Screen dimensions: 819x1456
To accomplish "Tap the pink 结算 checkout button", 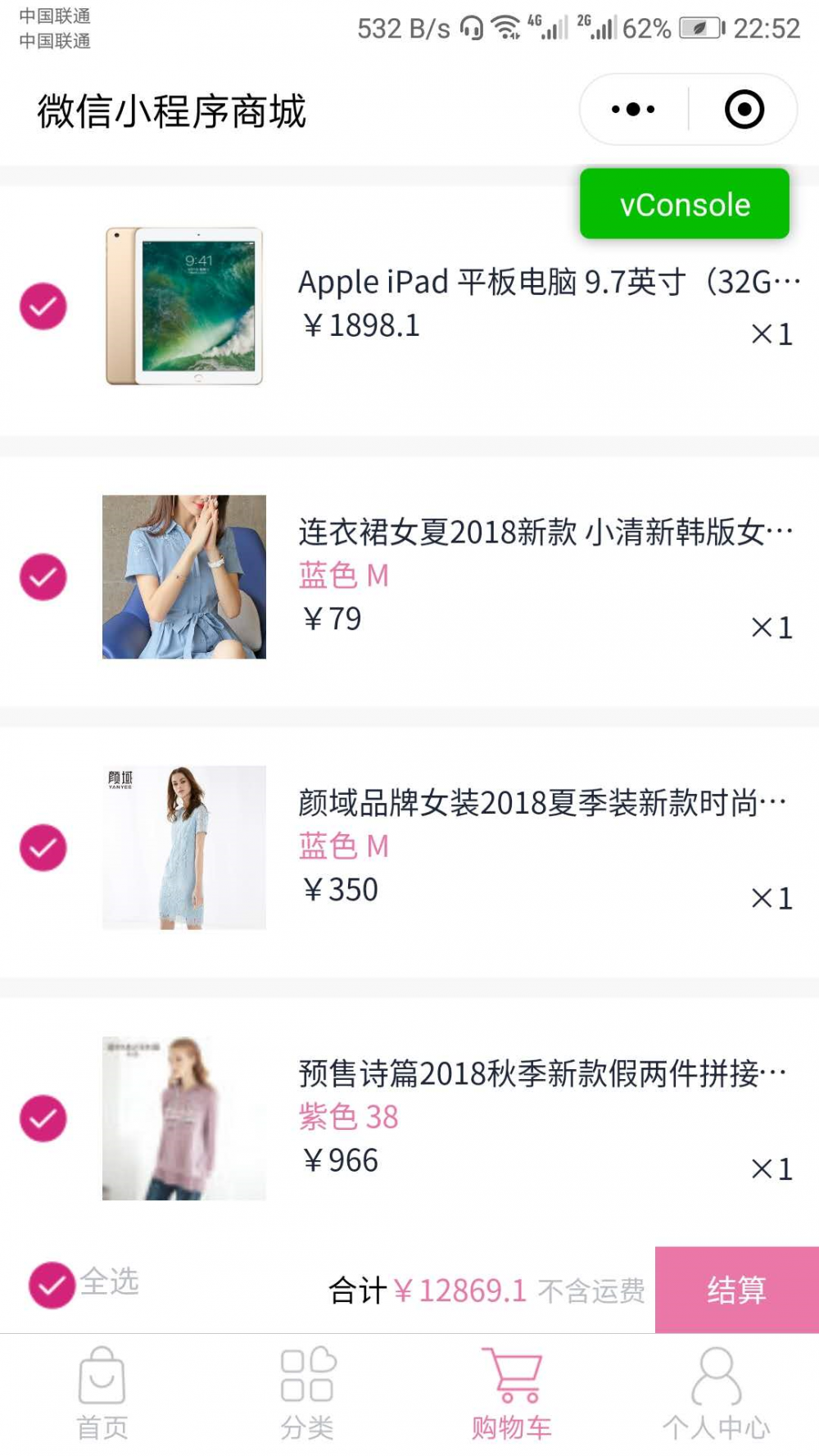I will pos(735,1290).
